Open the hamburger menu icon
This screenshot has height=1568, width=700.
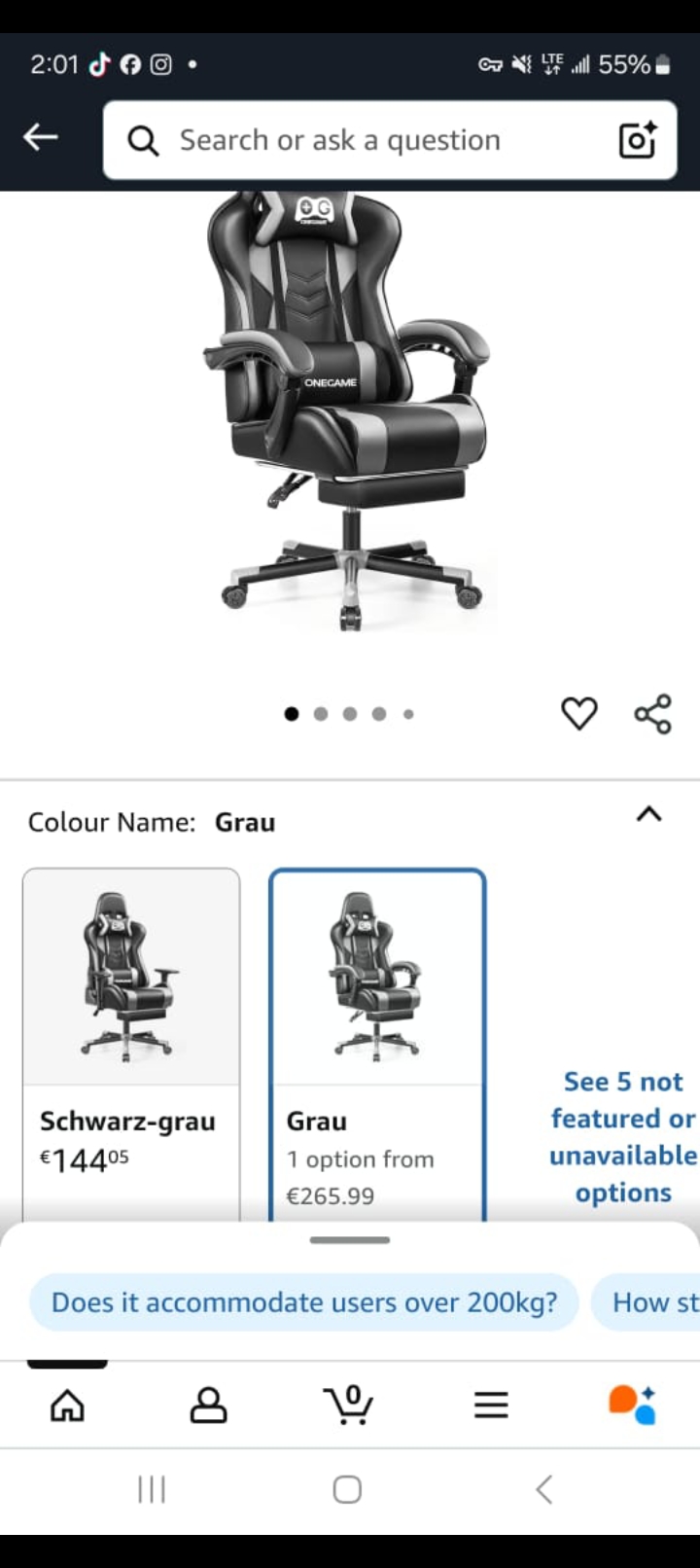(490, 1405)
